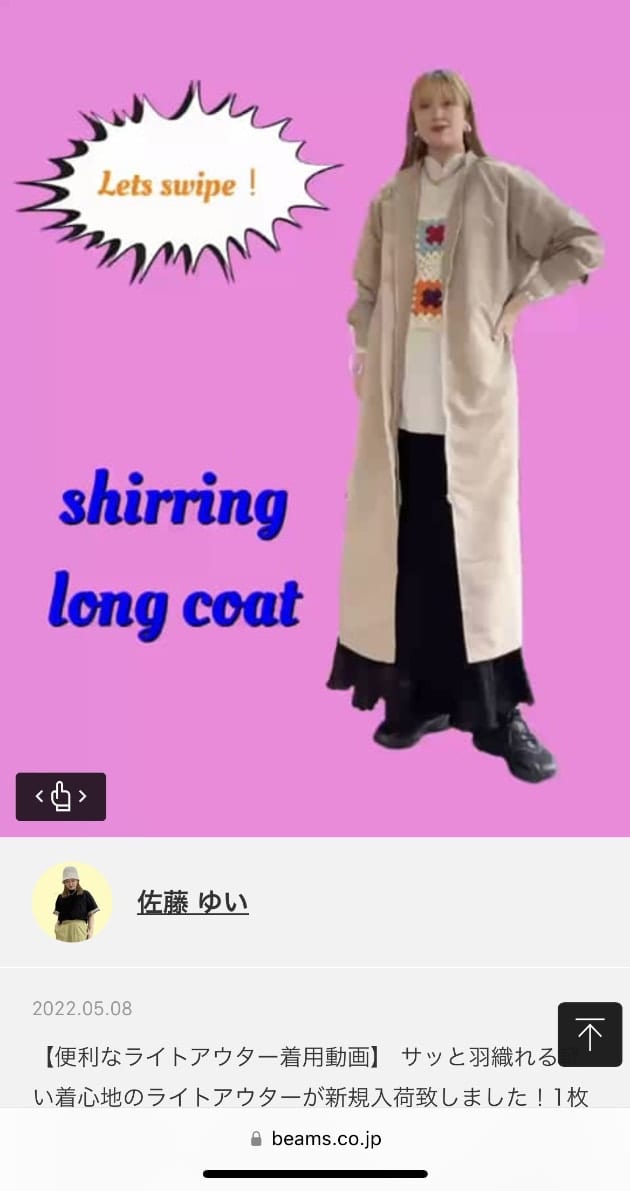630x1191 pixels.
Task: Tap the swipe hint icon on the image
Action: 61,796
